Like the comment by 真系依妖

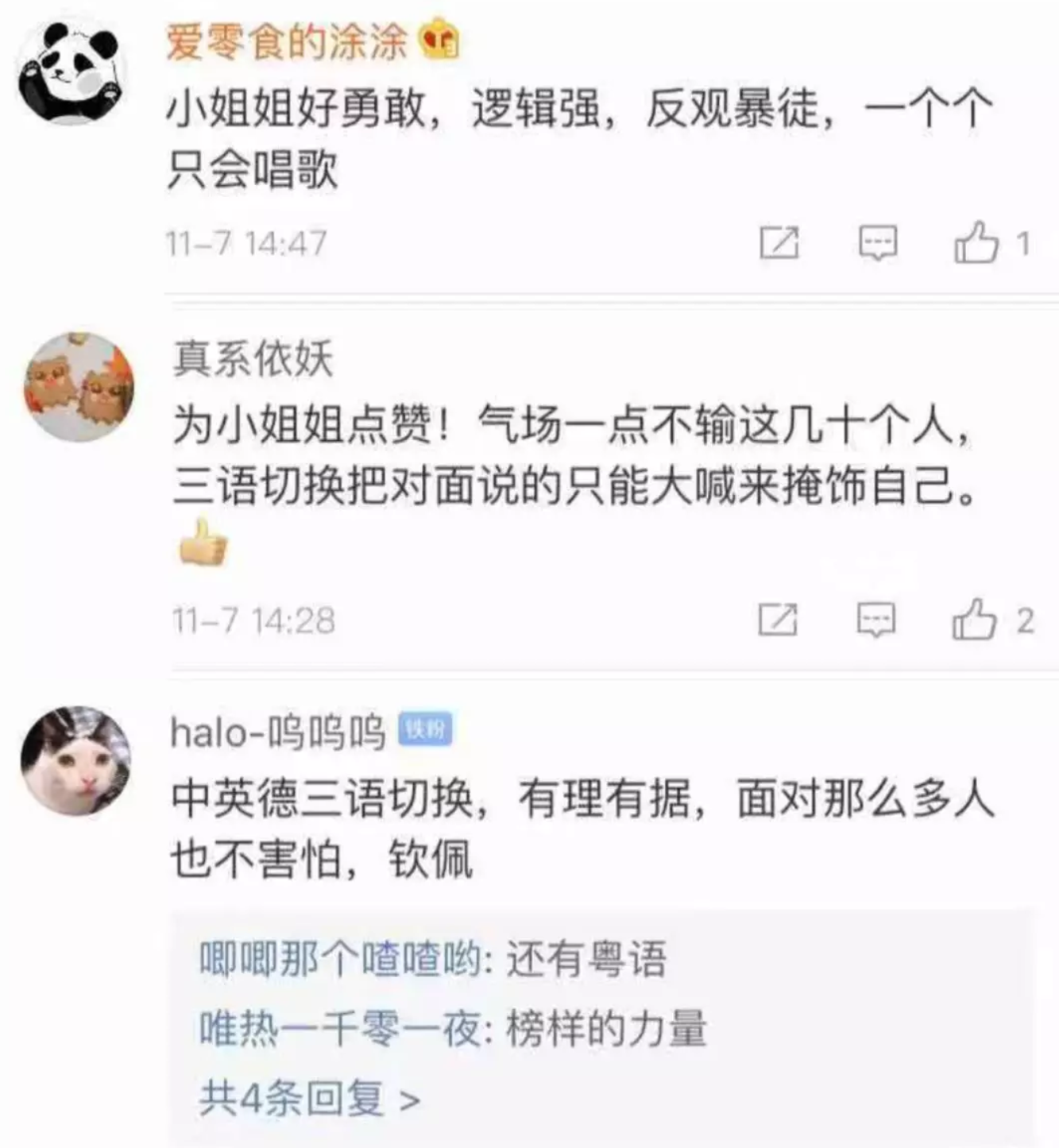pyautogui.click(x=975, y=620)
